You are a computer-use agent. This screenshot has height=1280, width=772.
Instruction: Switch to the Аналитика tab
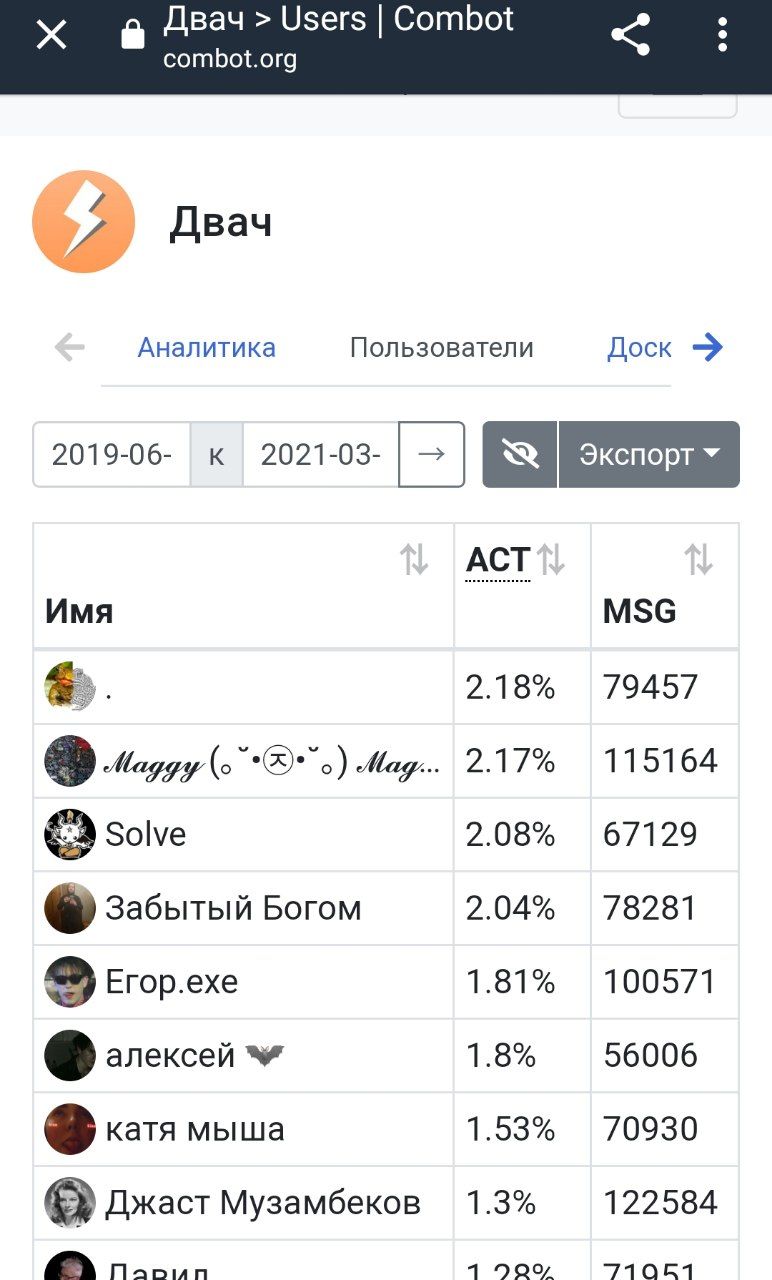(206, 348)
